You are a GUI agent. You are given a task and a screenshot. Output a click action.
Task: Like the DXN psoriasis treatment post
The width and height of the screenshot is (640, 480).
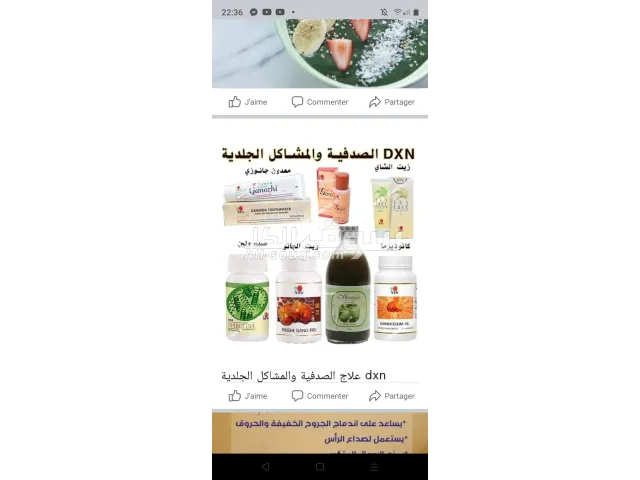(x=247, y=396)
